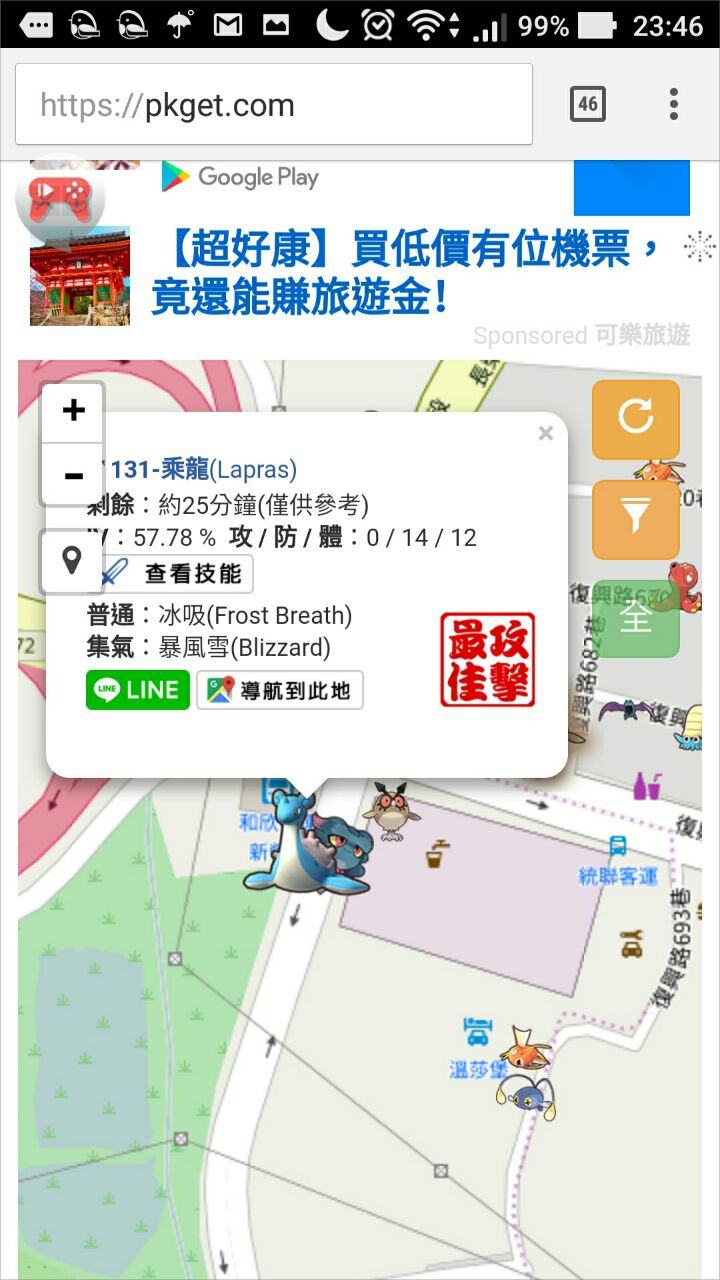Screen dimensions: 720x1280
Task: Tap the pkget.com address bar
Action: coord(273,105)
